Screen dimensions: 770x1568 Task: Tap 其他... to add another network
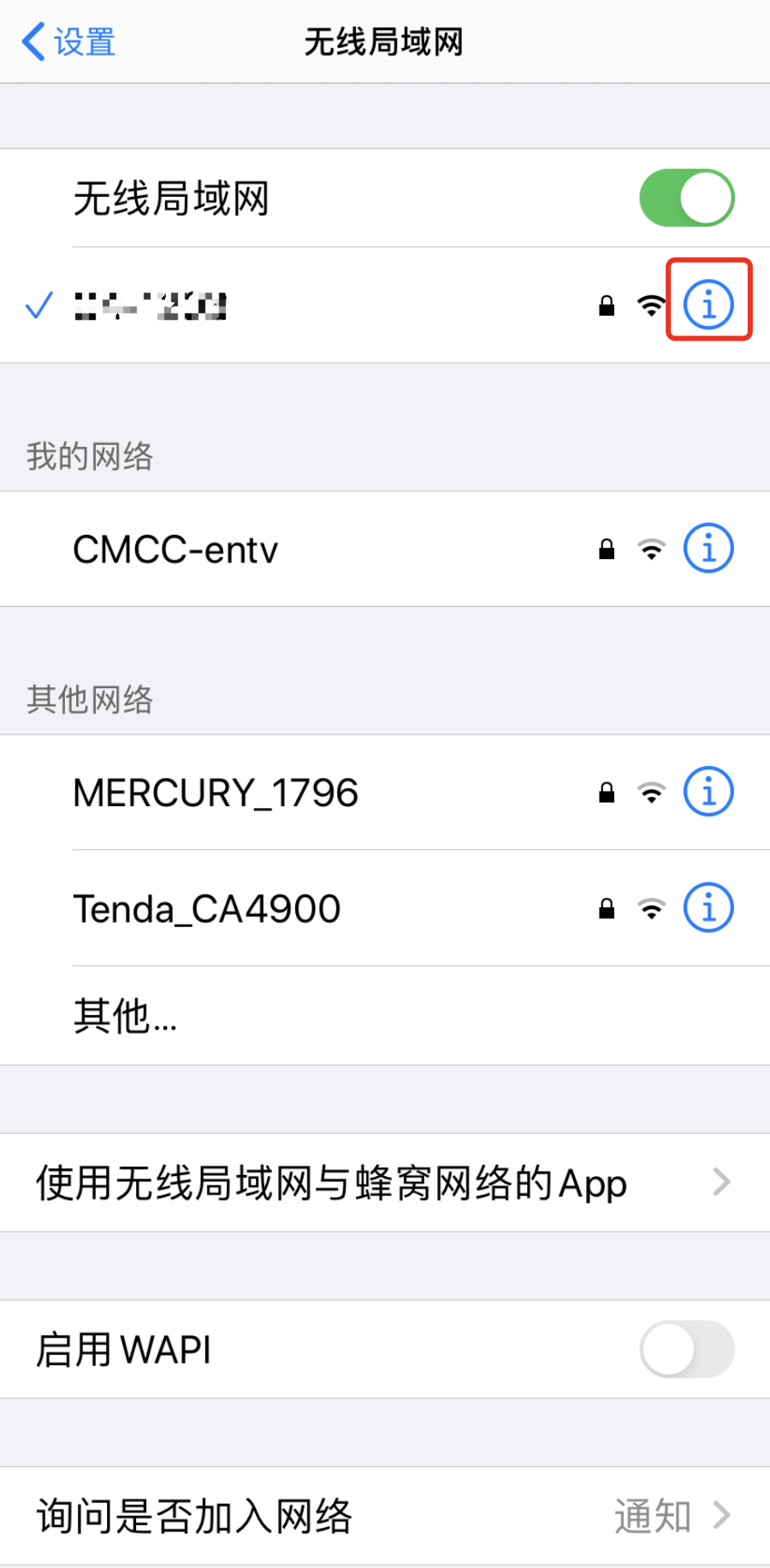125,1016
